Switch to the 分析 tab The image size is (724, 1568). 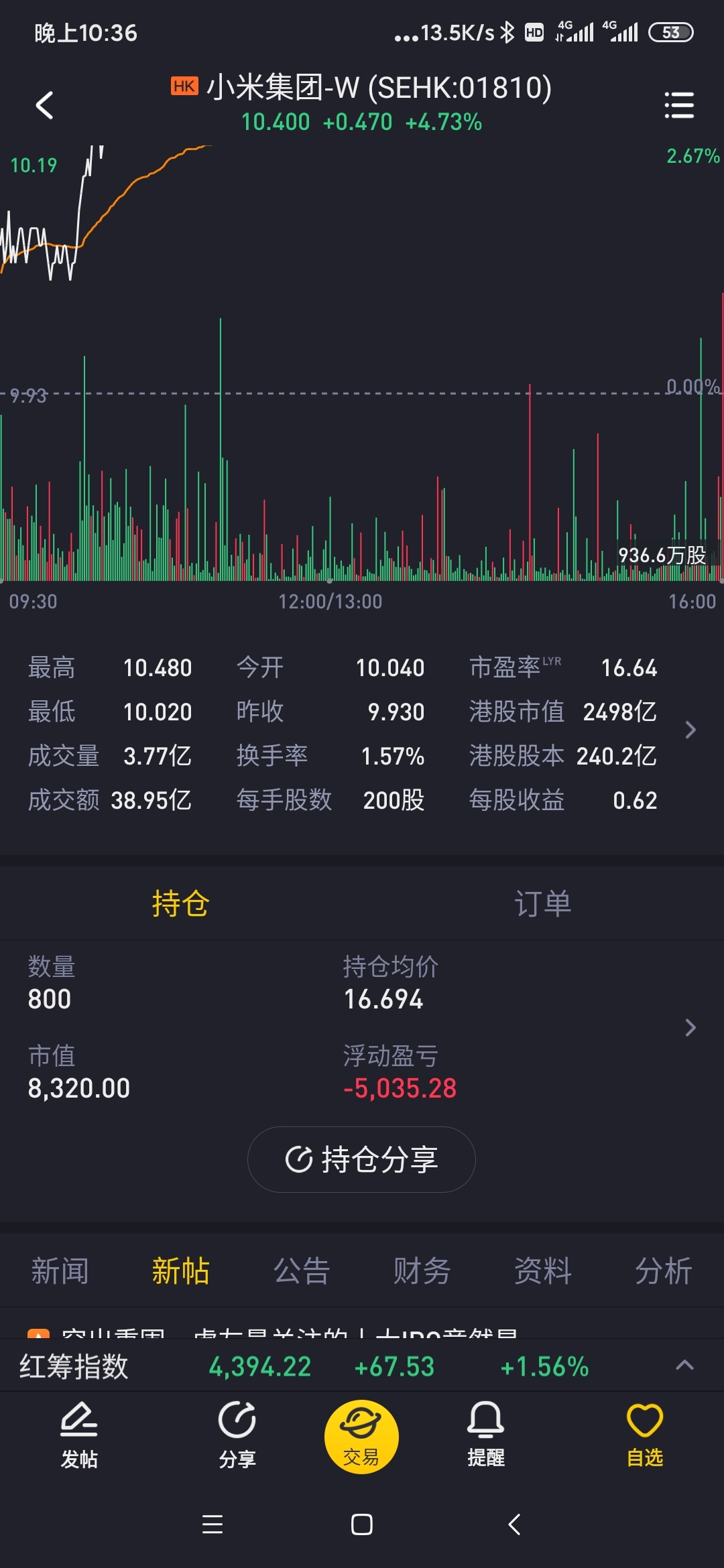(663, 1270)
